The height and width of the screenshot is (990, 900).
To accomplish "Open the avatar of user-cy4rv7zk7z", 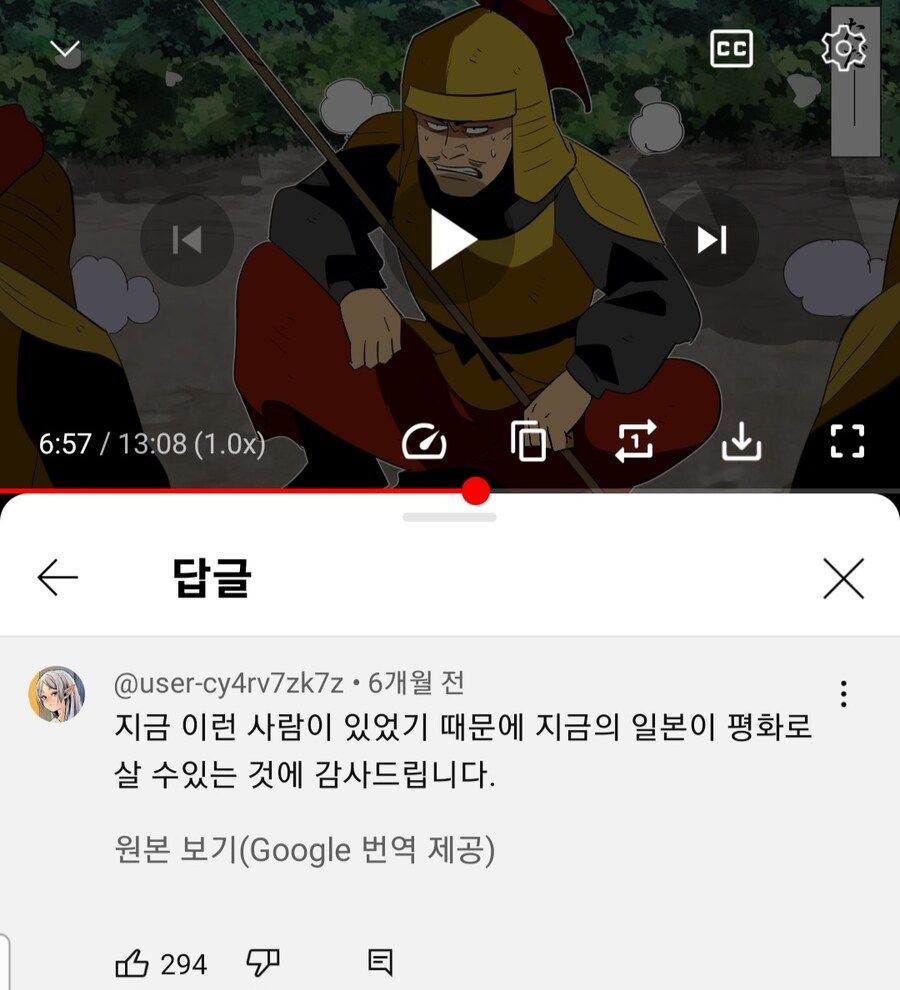I will tap(56, 695).
